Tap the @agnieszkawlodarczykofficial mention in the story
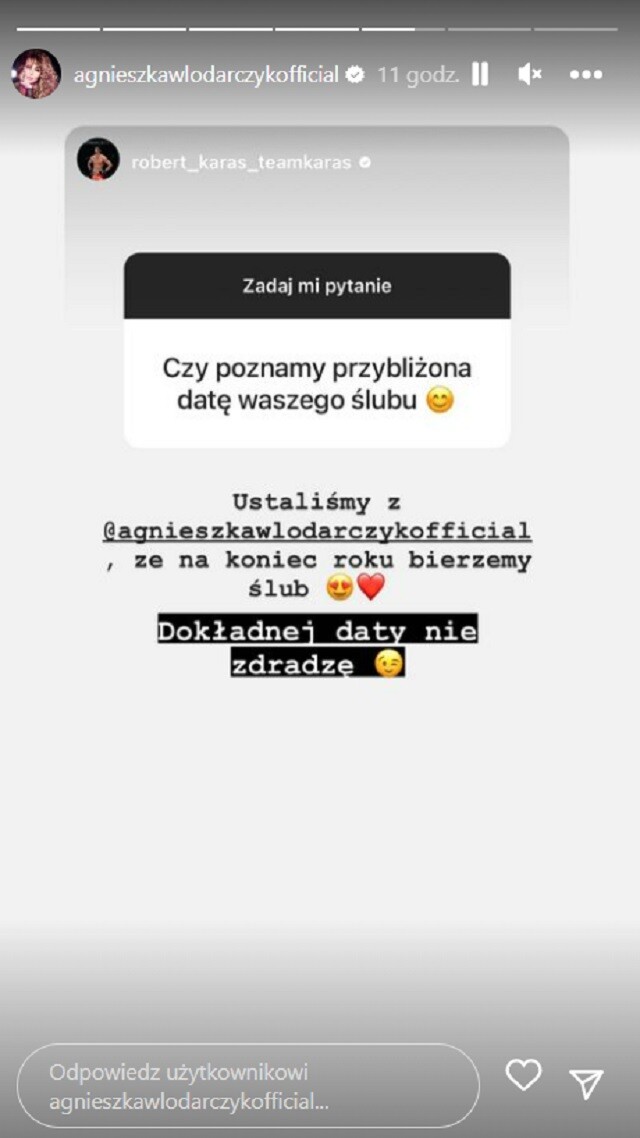The width and height of the screenshot is (640, 1138). tap(316, 531)
